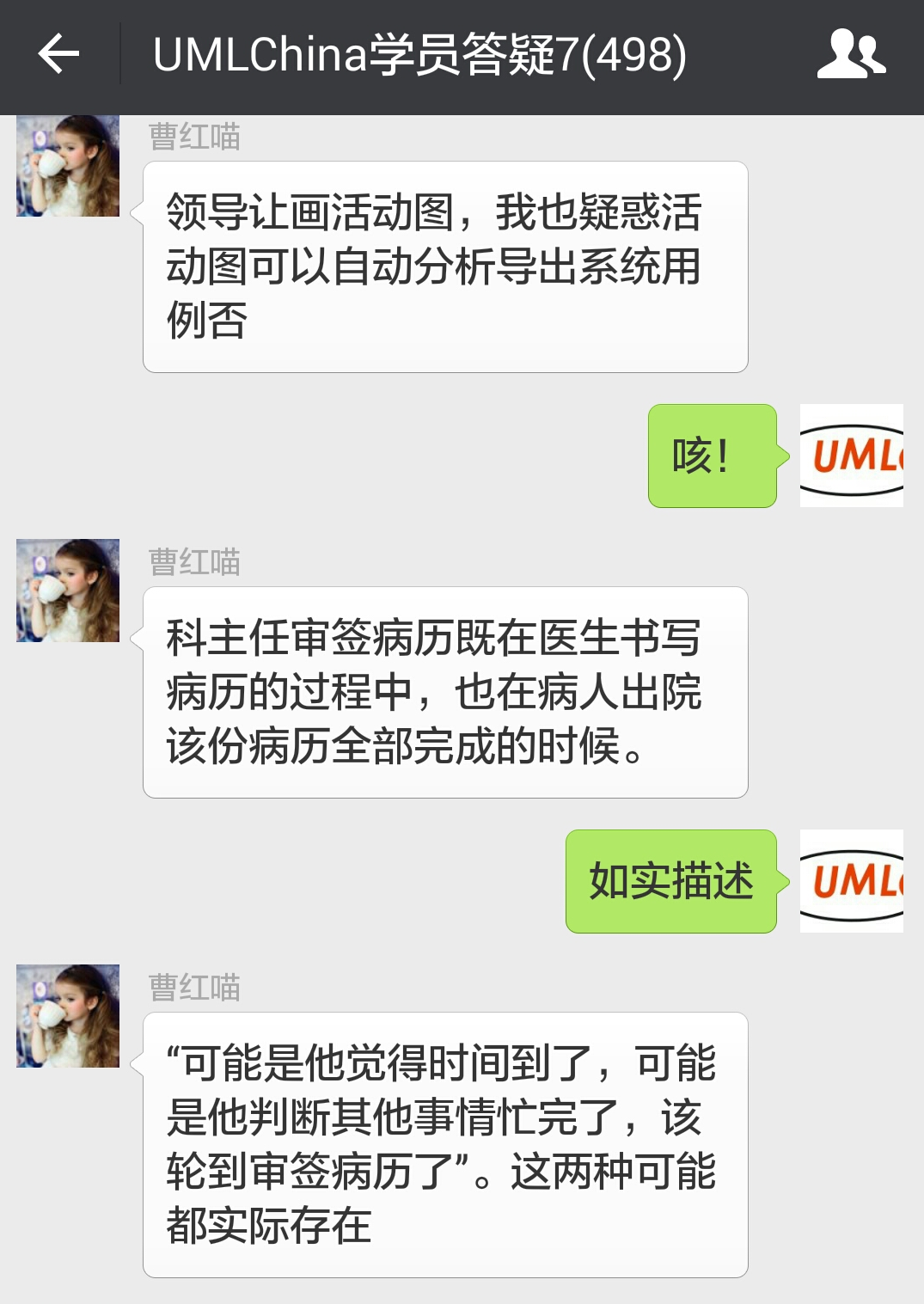View the sender's avatar beside the 科主任审签病历 message
This screenshot has height=1304, width=924.
pyautogui.click(x=68, y=591)
